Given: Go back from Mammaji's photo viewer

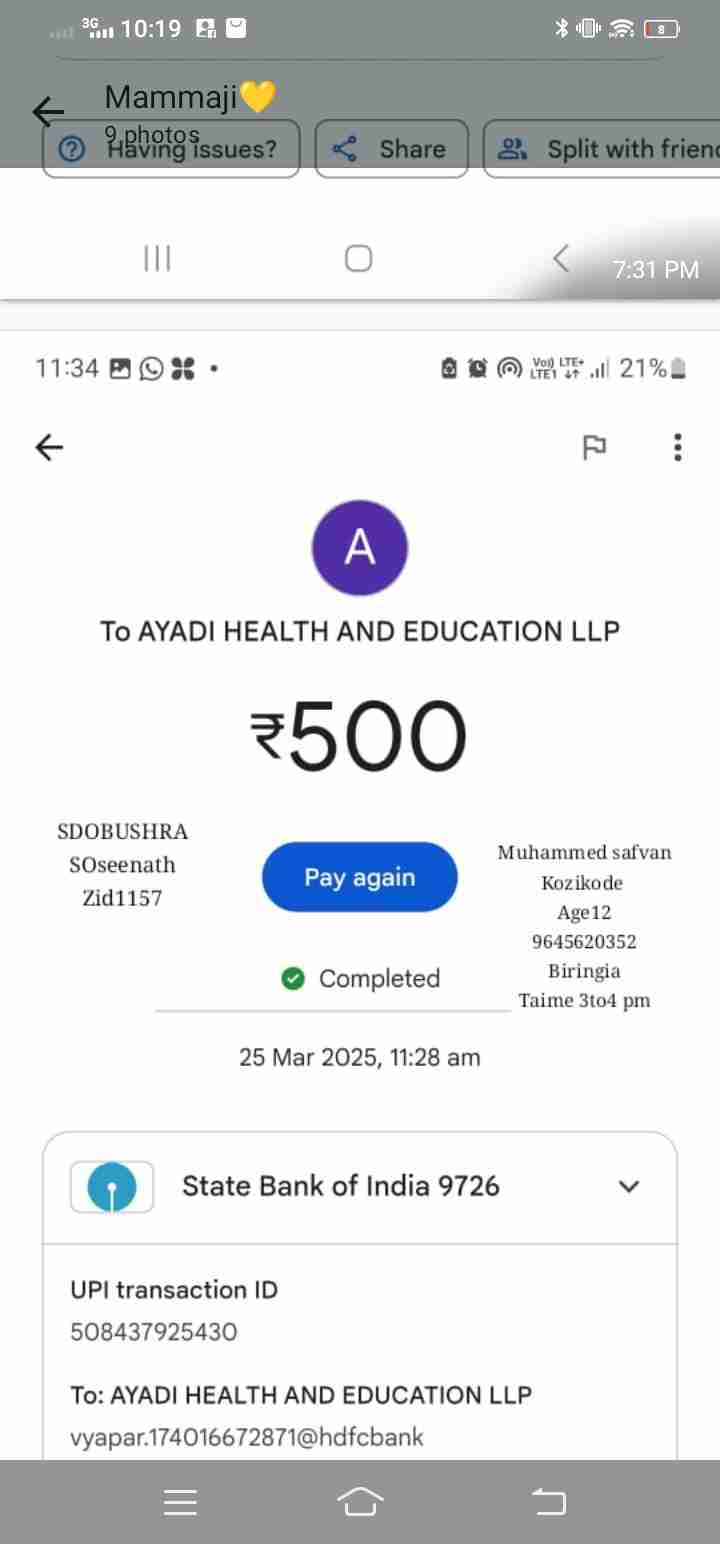Looking at the screenshot, I should point(48,111).
